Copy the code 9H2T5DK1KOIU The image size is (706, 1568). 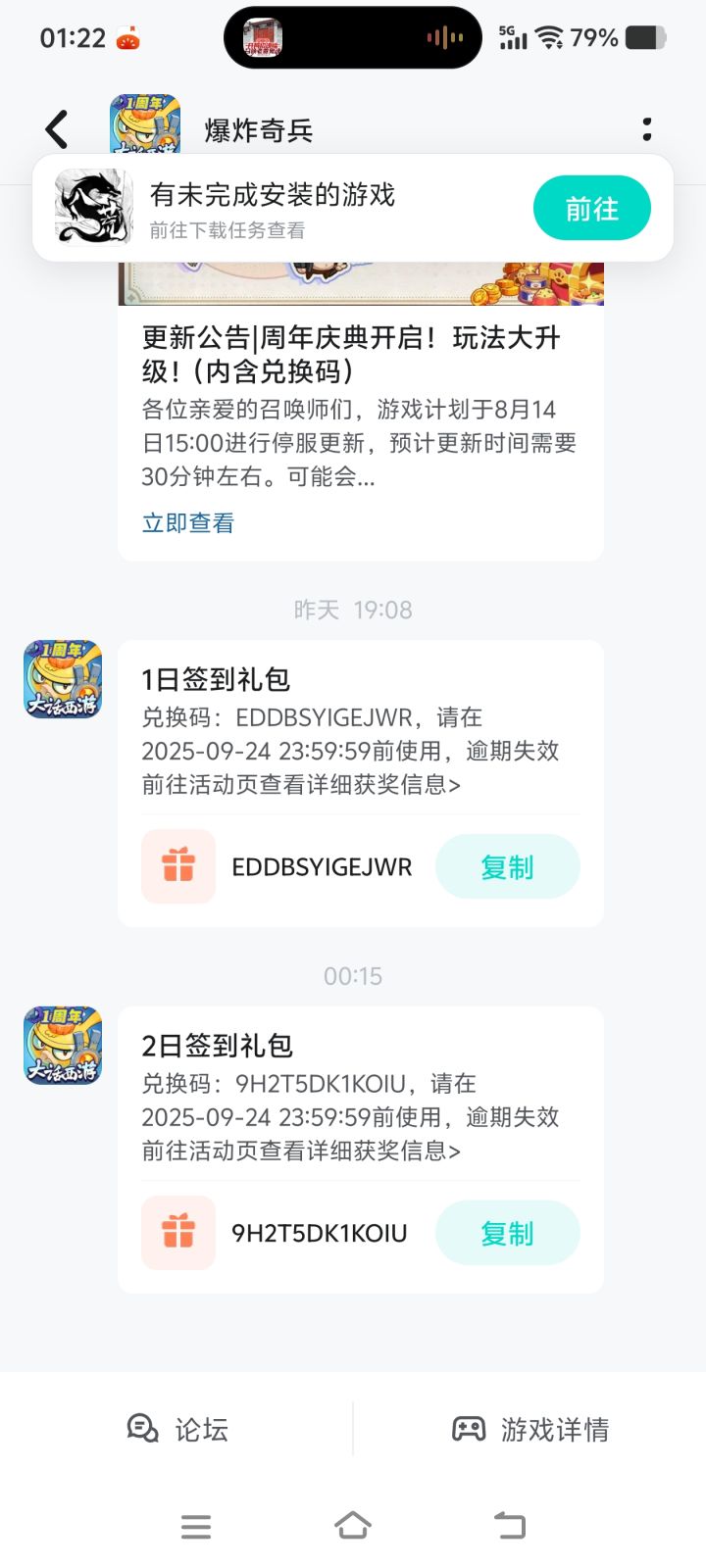507,1233
